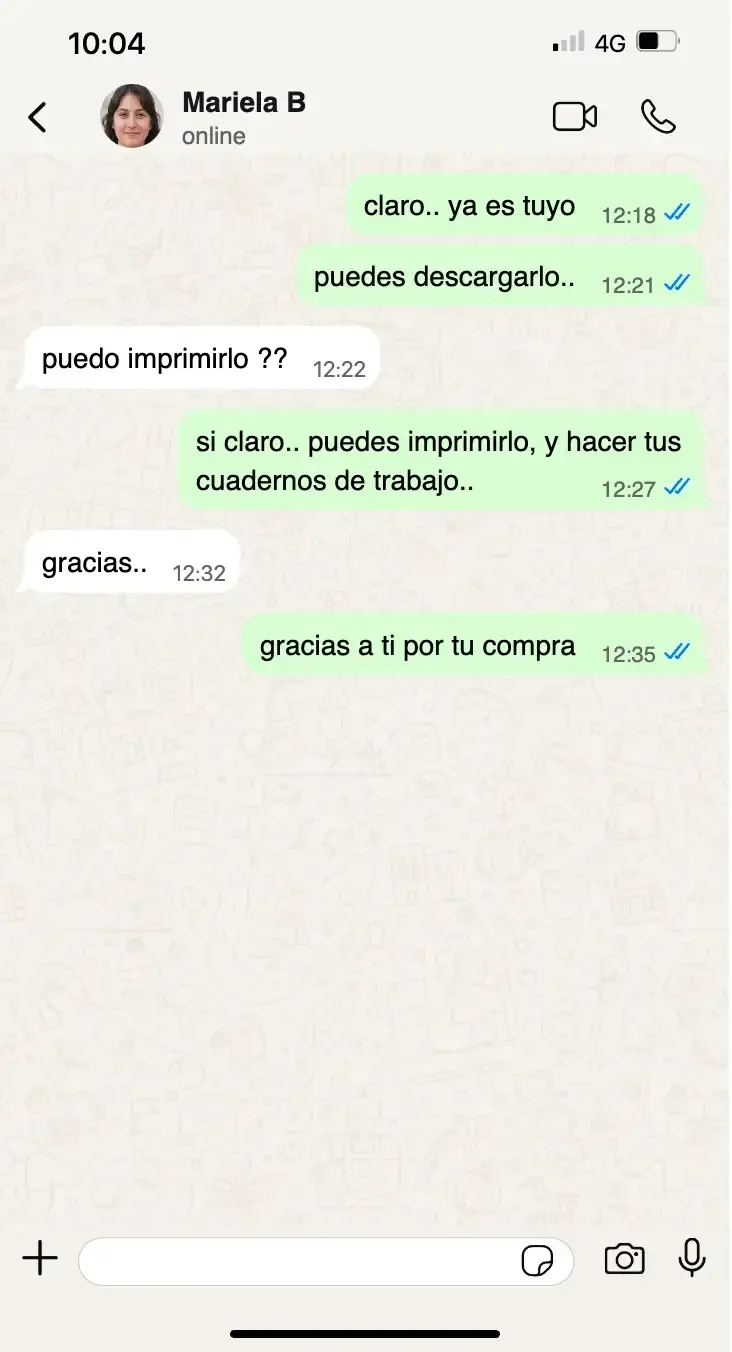Start a video call with Mariela B

(575, 117)
